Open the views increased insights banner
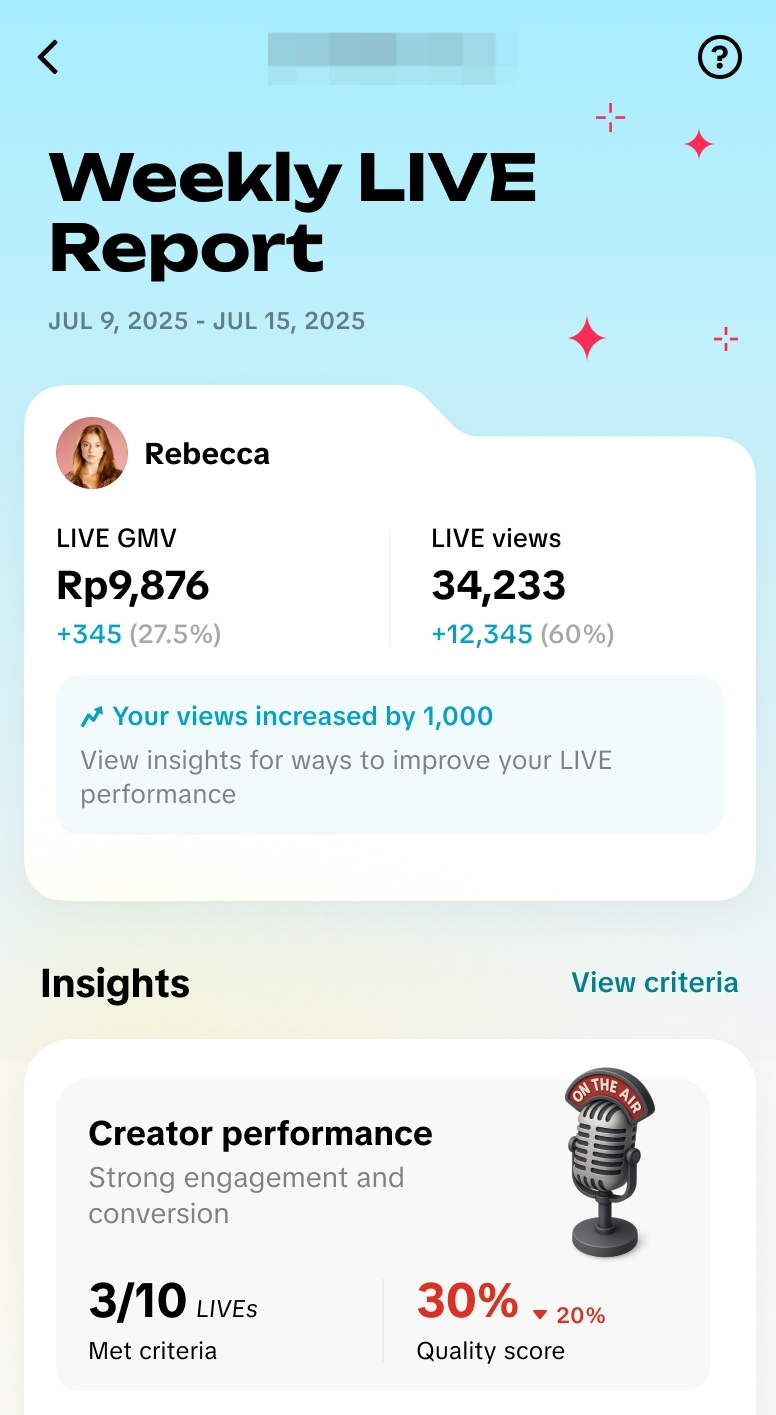The height and width of the screenshot is (1415, 776). click(389, 754)
